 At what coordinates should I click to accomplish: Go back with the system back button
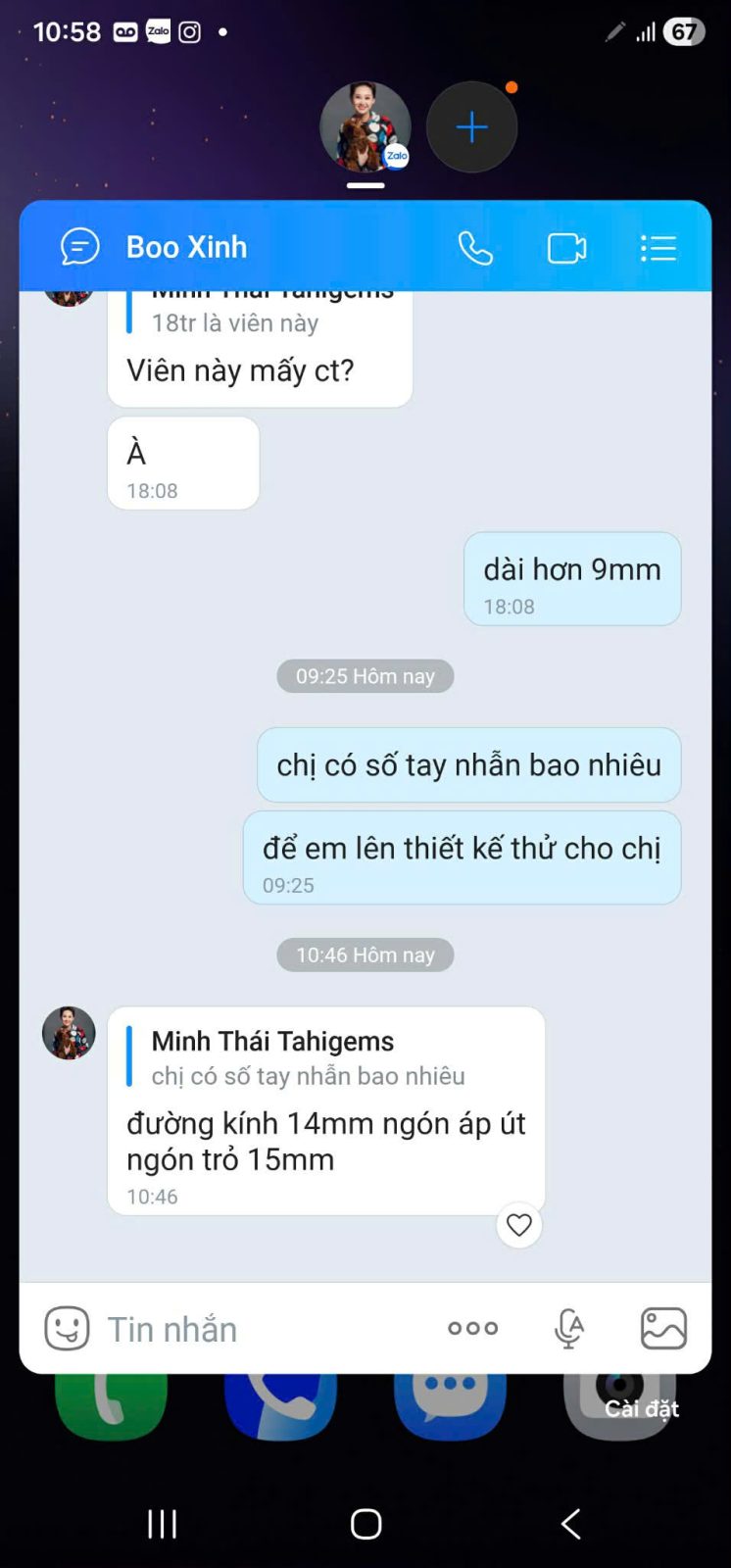(571, 1524)
